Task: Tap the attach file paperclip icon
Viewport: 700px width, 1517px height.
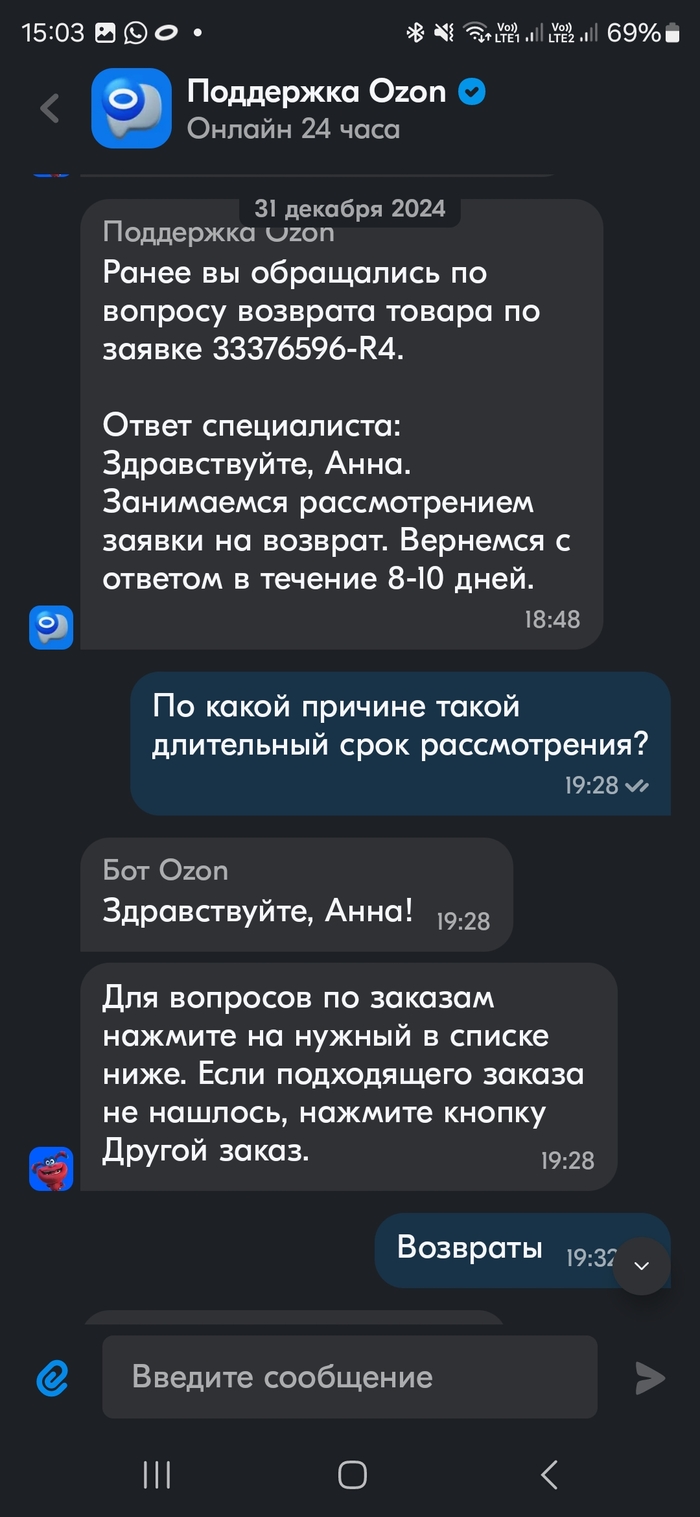Action: (52, 1379)
